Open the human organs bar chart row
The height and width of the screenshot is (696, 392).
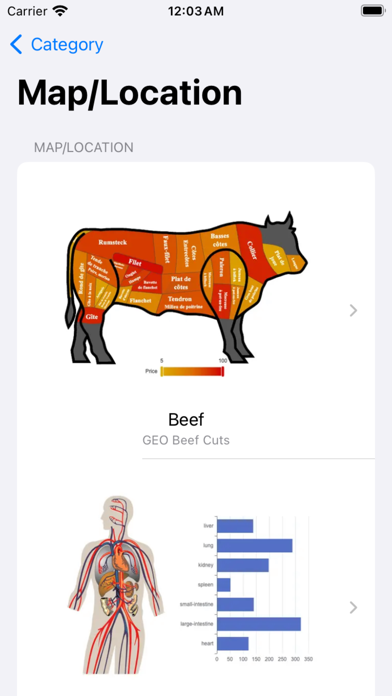(x=196, y=577)
